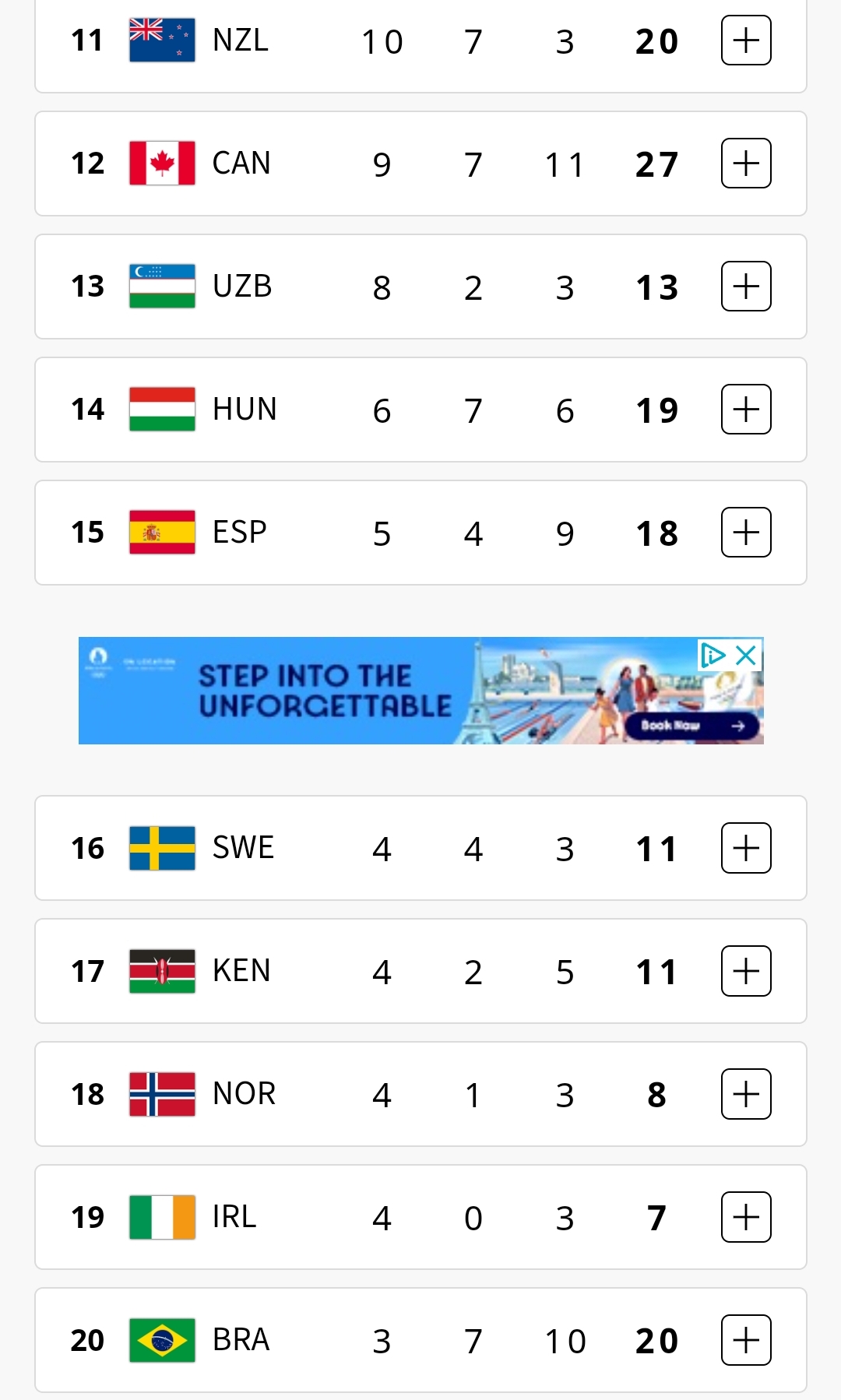Image resolution: width=841 pixels, height=1400 pixels.
Task: Open UZB medal breakdown
Action: (x=746, y=287)
